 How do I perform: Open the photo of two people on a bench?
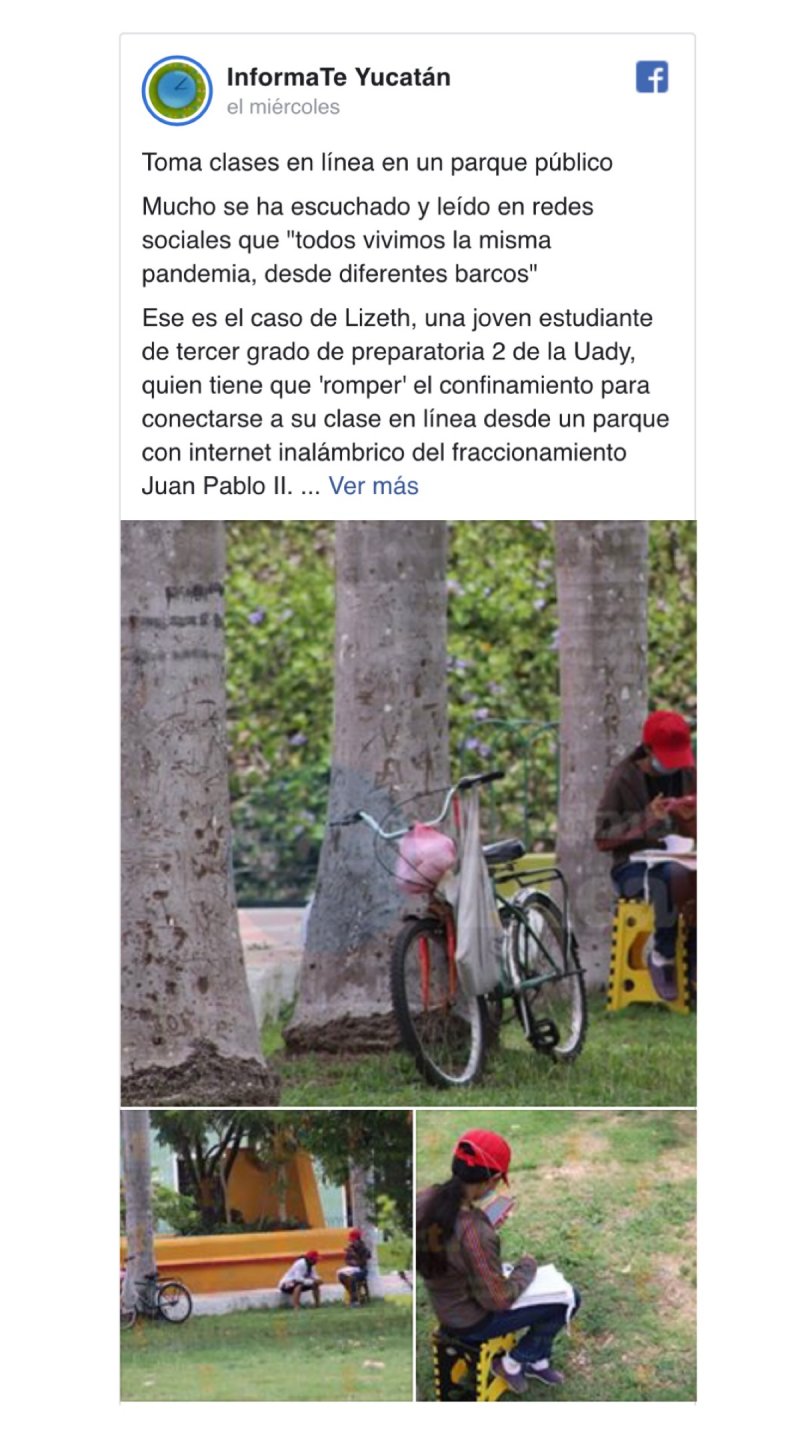(266, 1255)
